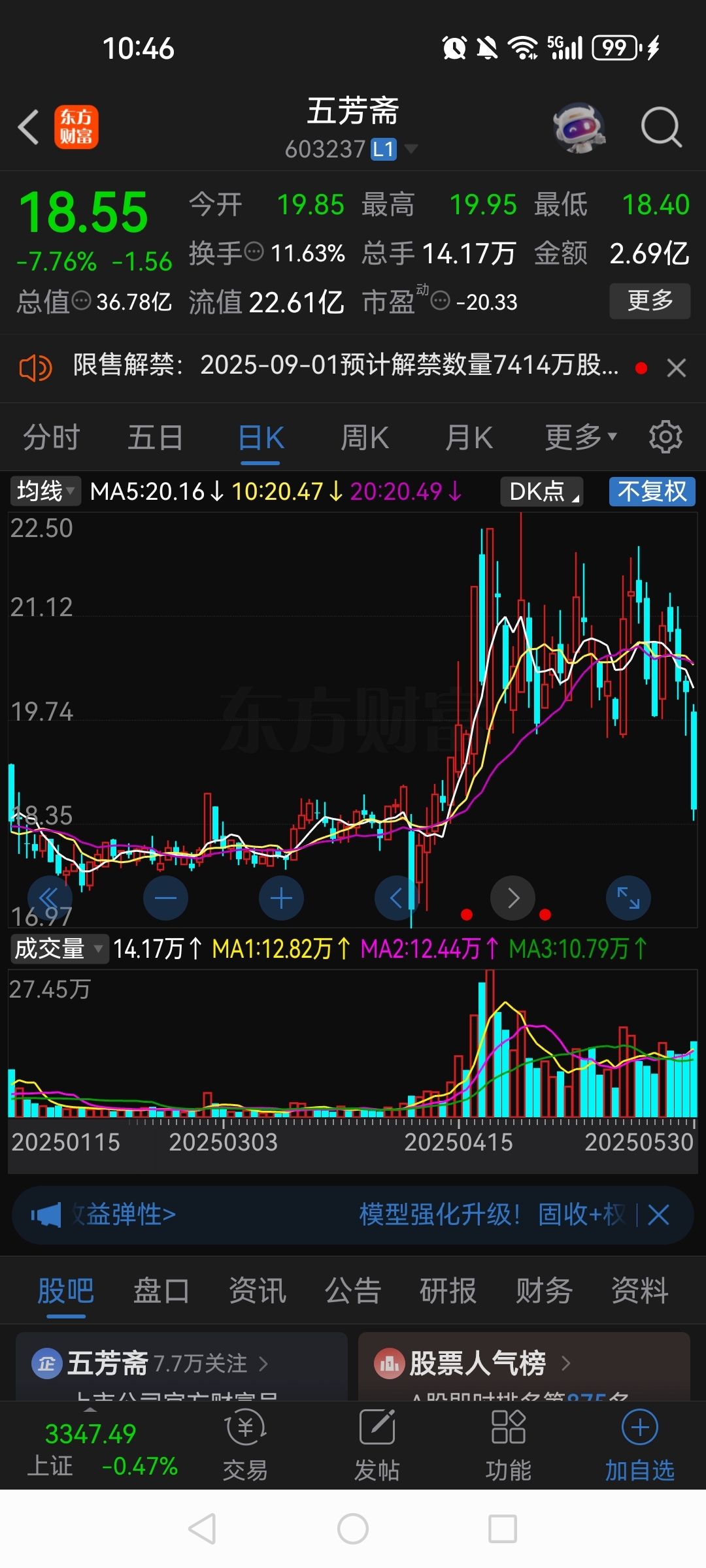Dismiss the 限售解禁 notice banner
The width and height of the screenshot is (706, 1568).
point(677,368)
